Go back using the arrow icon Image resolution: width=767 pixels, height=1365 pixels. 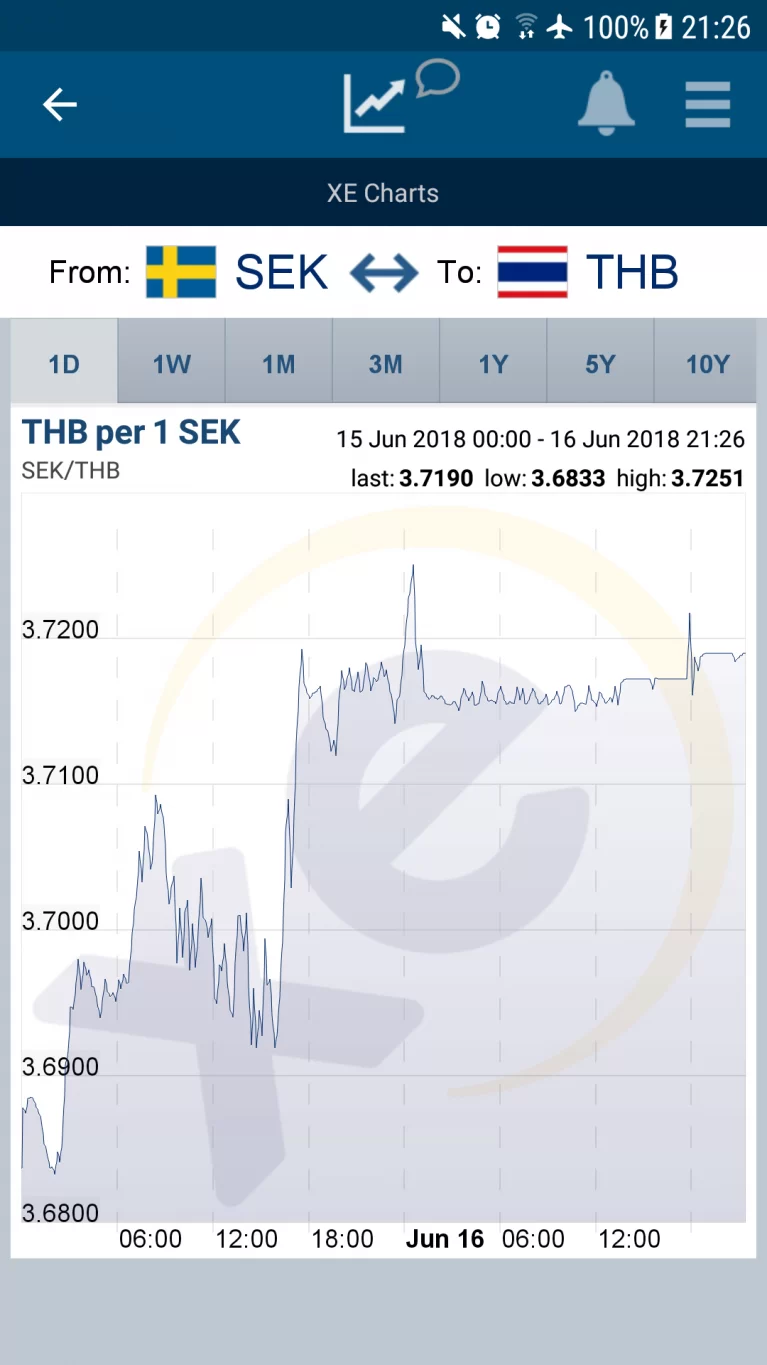pos(60,104)
